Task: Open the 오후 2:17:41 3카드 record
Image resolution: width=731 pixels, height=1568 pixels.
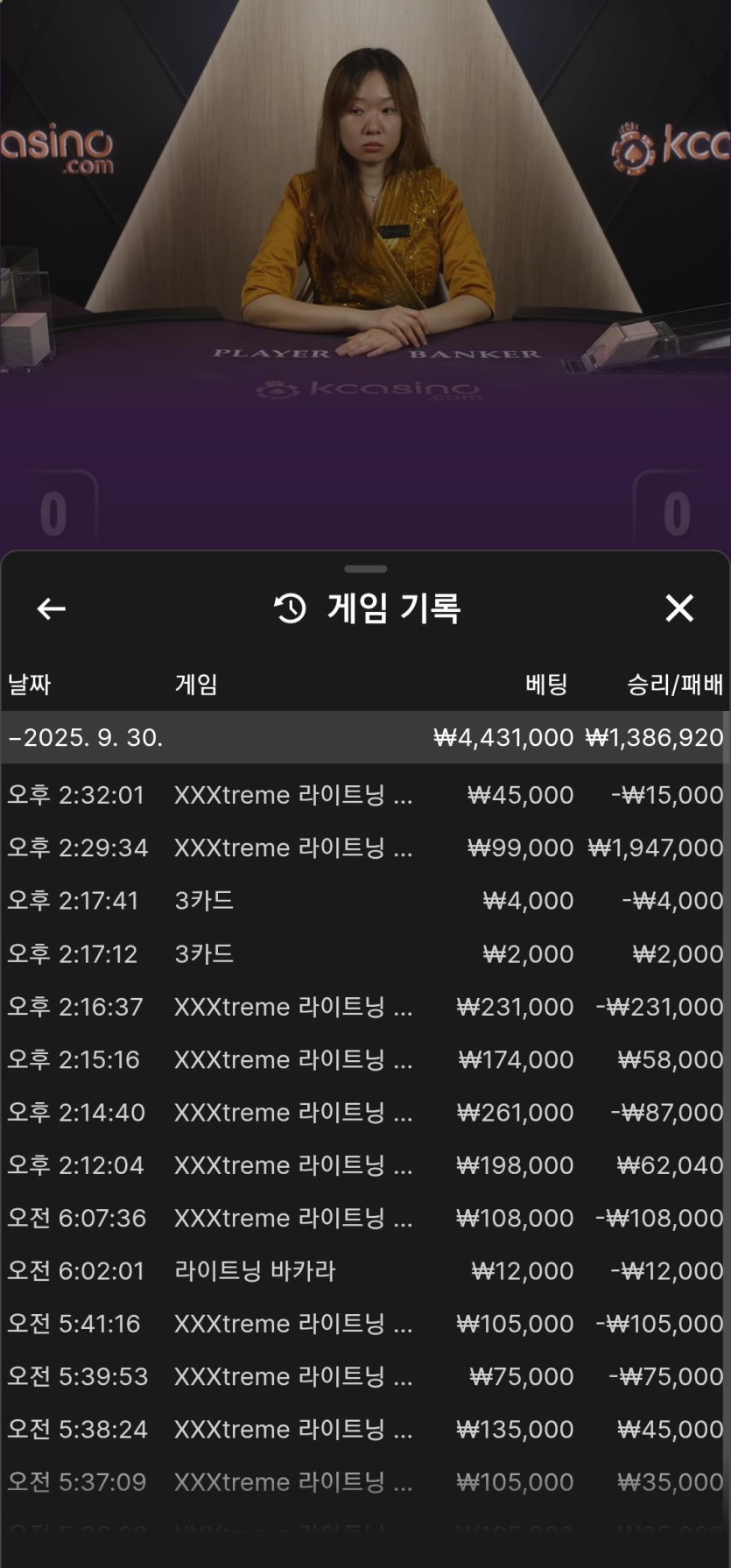Action: 365,901
